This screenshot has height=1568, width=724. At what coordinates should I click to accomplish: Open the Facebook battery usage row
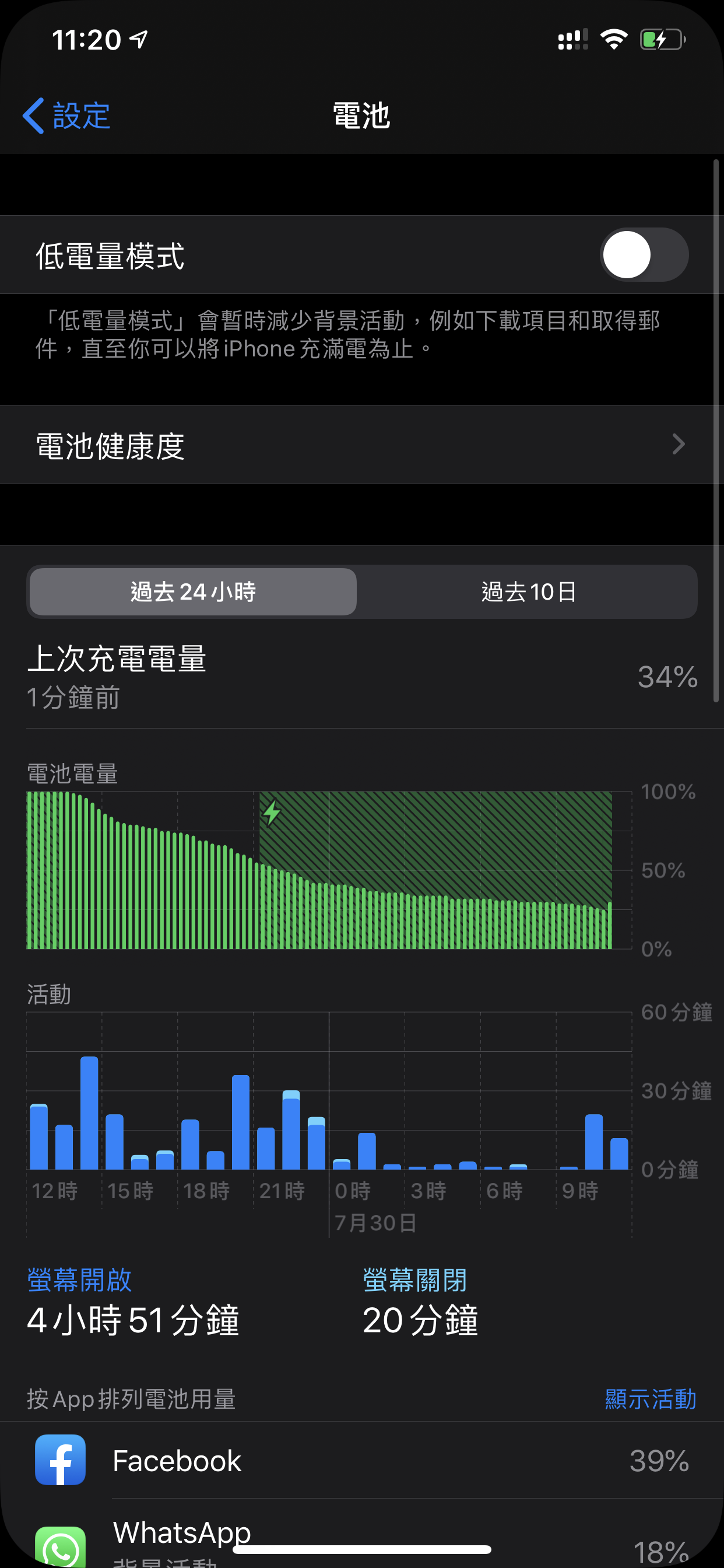pos(362,1460)
